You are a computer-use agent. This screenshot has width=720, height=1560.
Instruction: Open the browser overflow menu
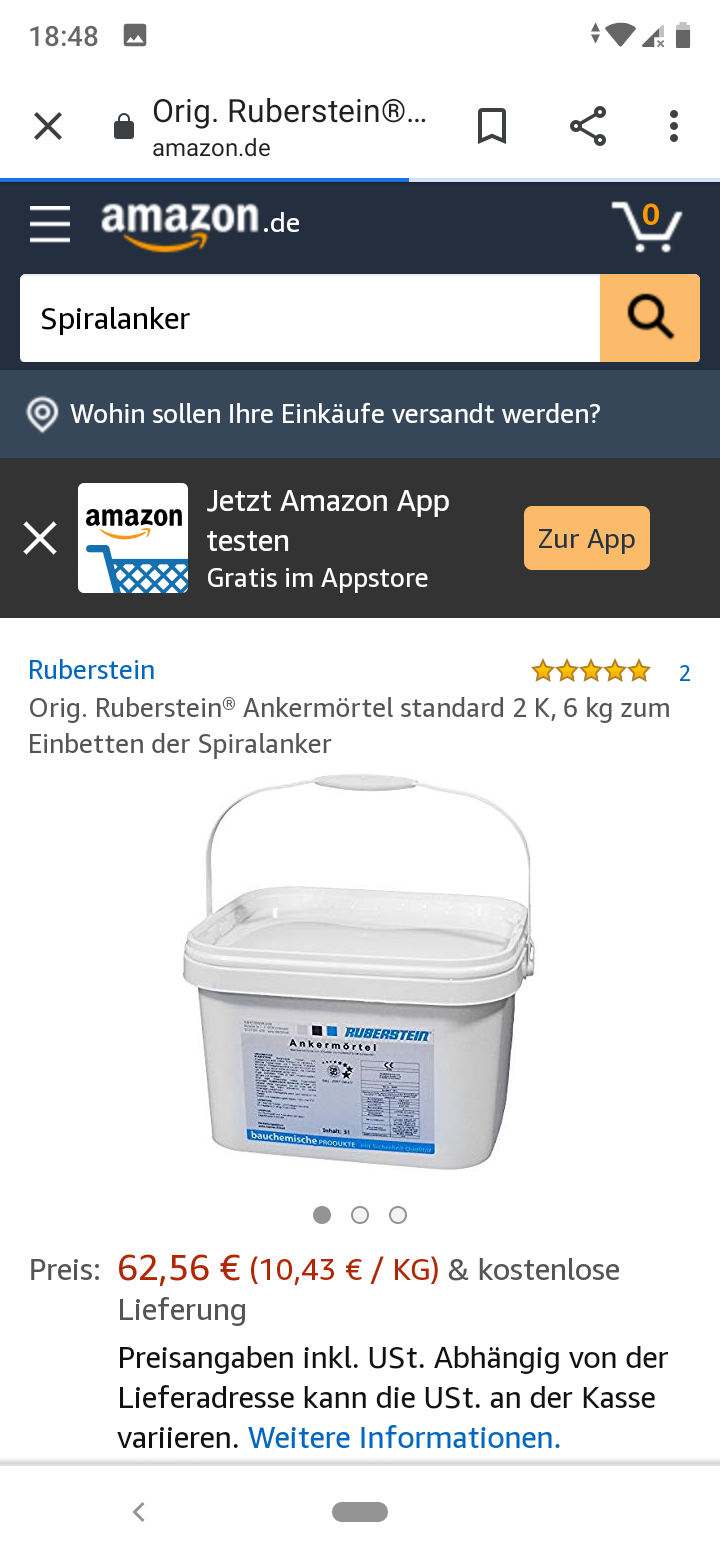click(673, 127)
